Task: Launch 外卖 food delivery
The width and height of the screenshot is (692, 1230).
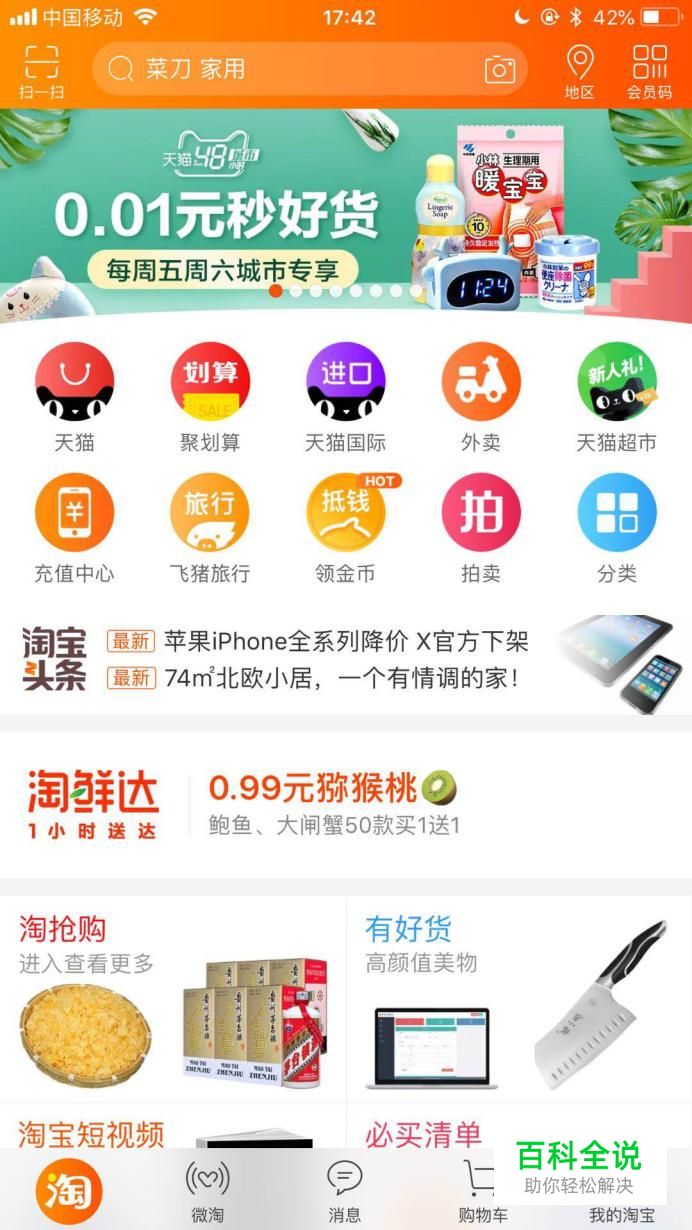Action: coord(481,396)
